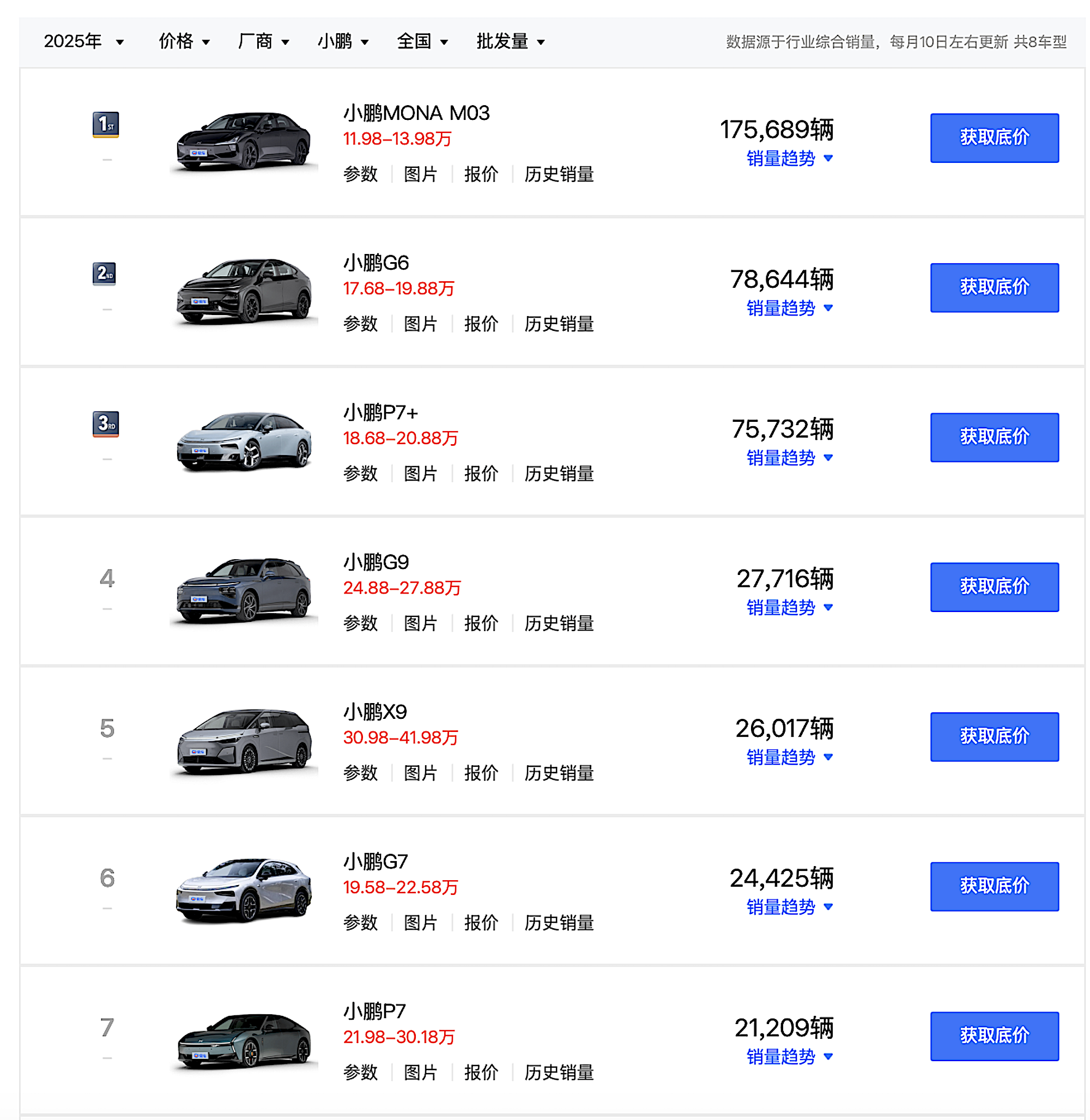
Task: Switch the 批发量 sales type dropdown
Action: coord(510,41)
